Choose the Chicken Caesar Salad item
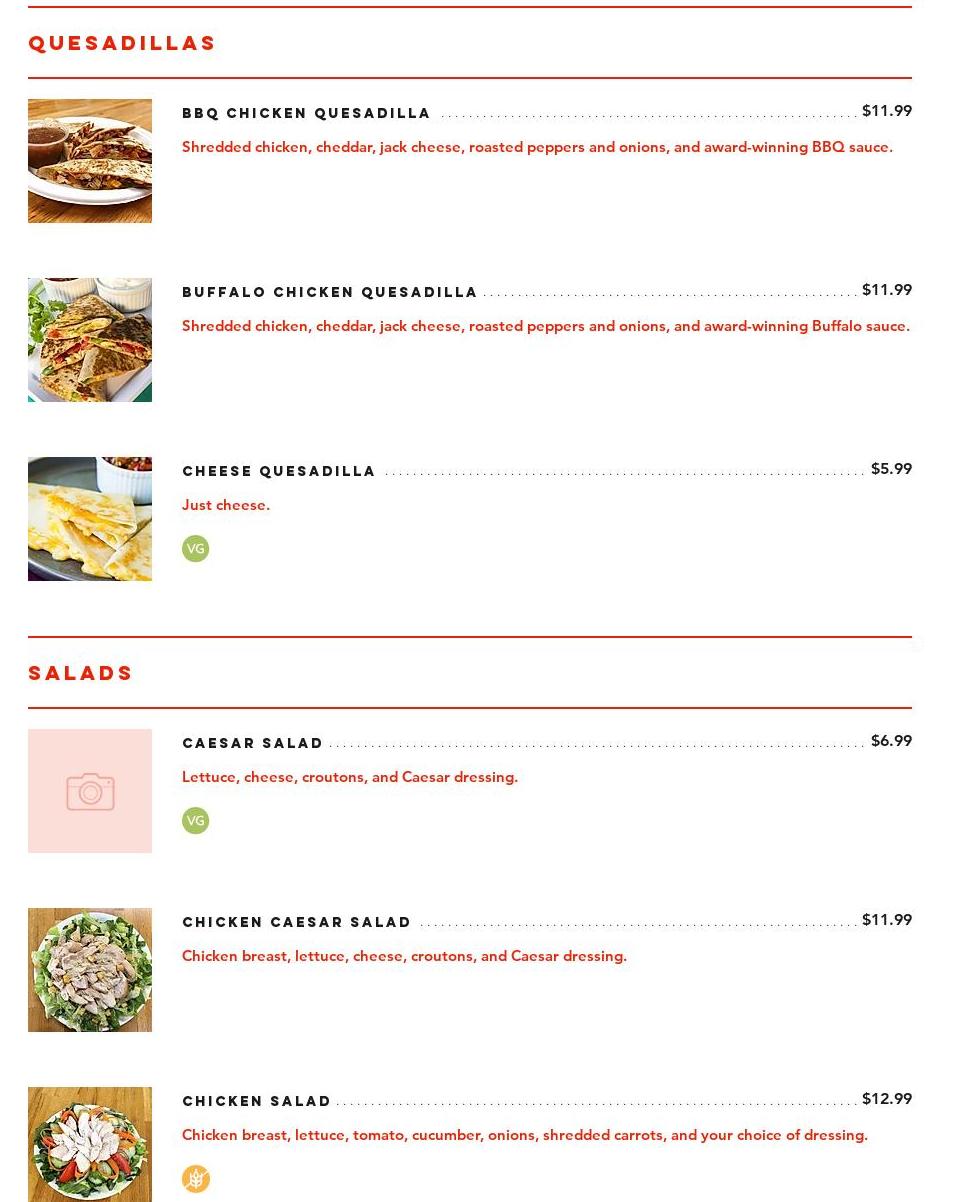This screenshot has height=1202, width=960. [297, 922]
